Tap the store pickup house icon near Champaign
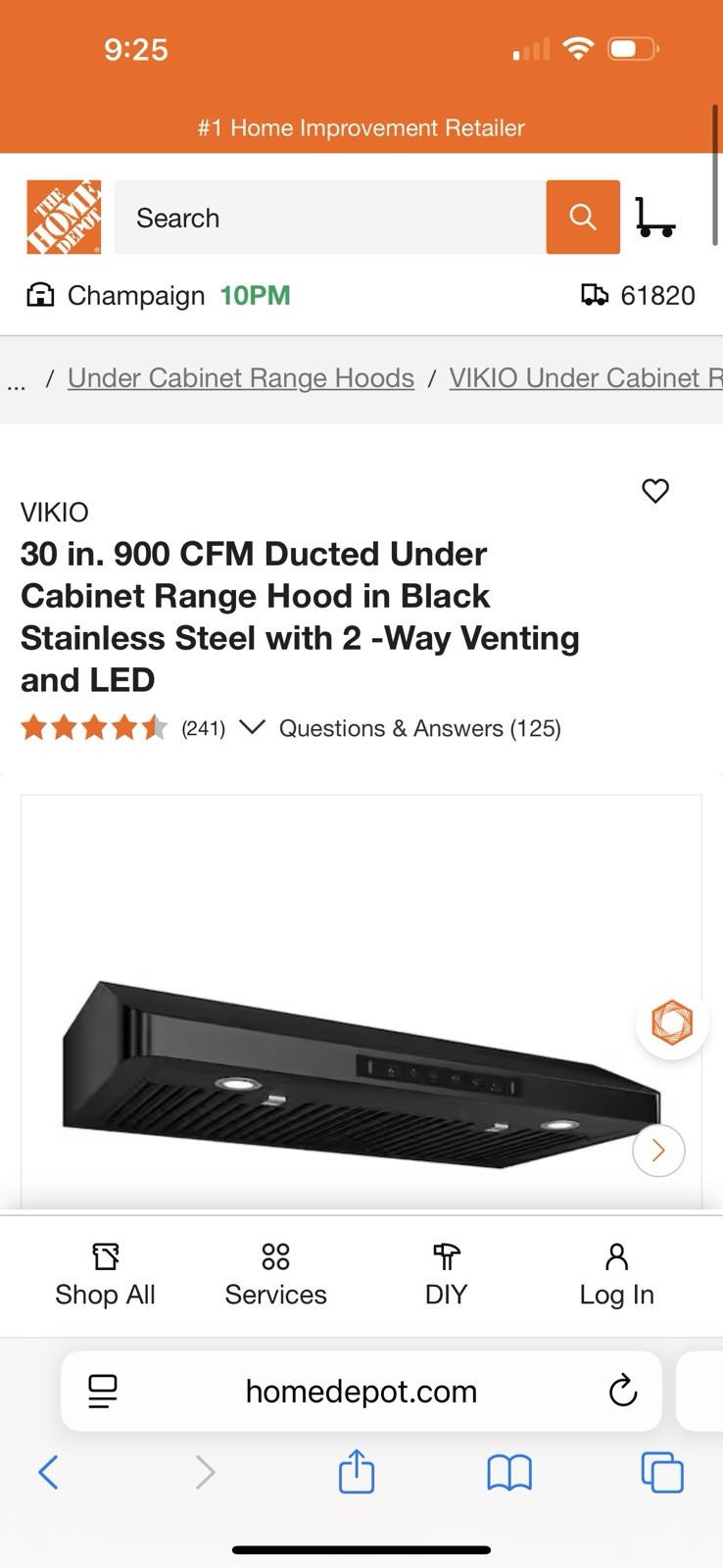This screenshot has width=723, height=1568. pos(40,295)
